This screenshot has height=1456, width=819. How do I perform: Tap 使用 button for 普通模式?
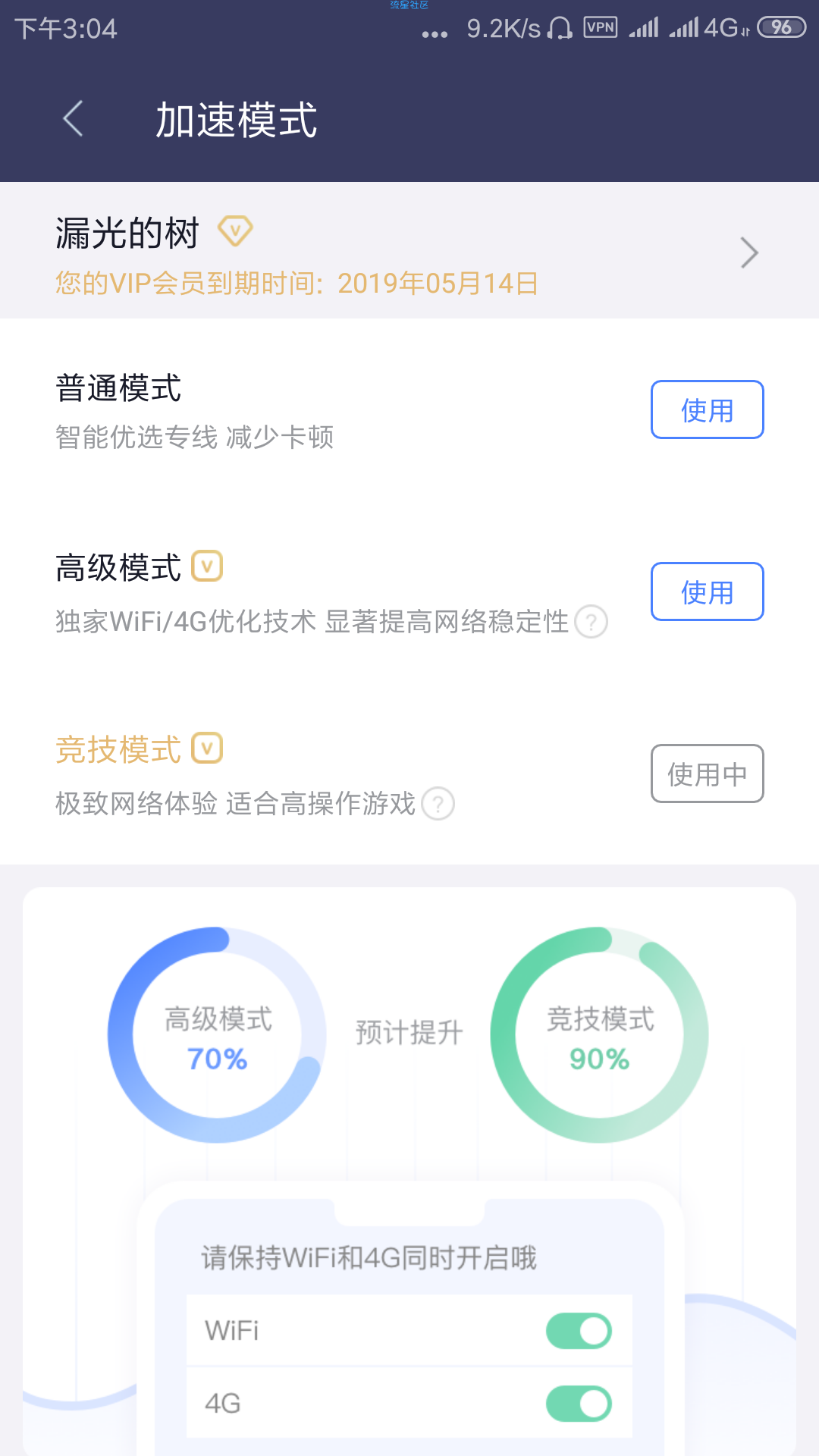pos(707,409)
